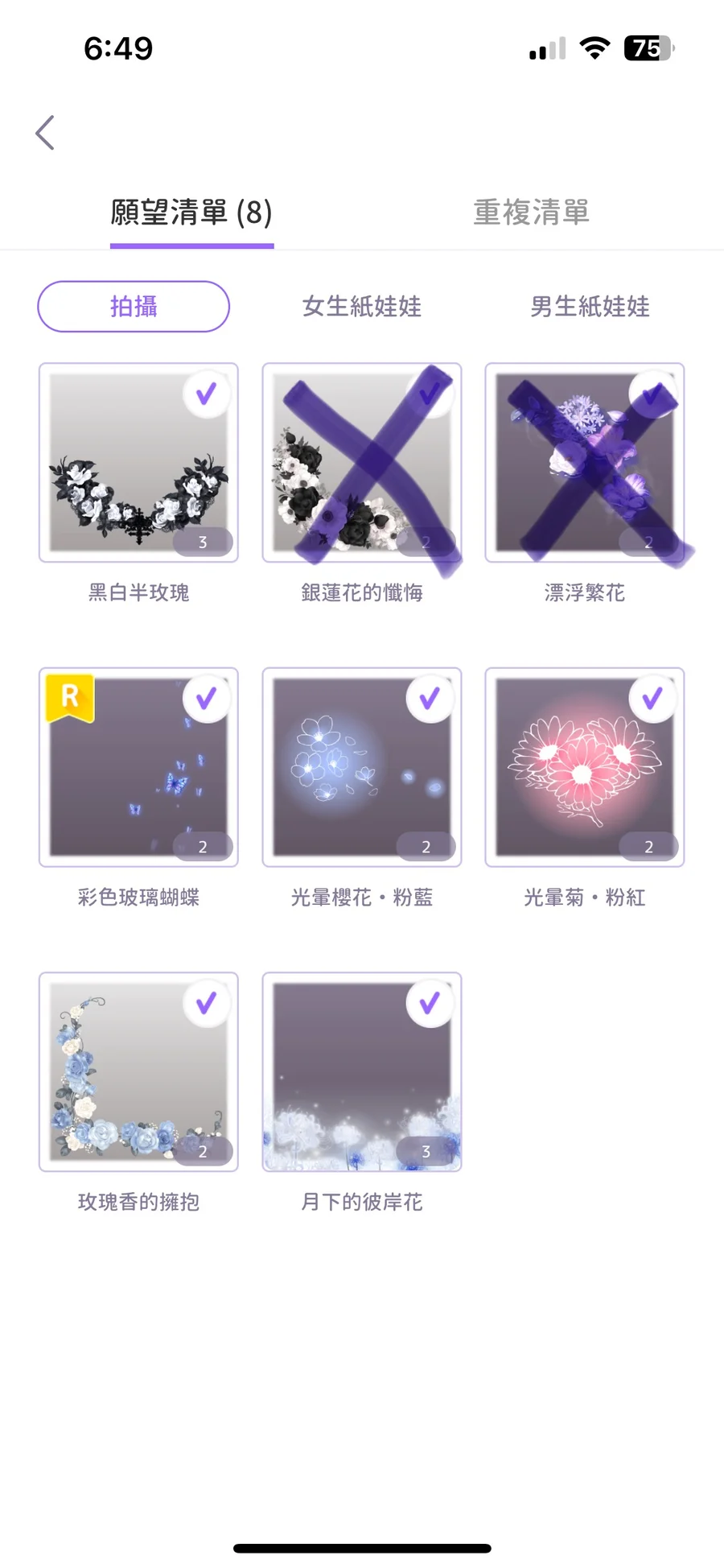Image resolution: width=724 pixels, height=1568 pixels.
Task: Go back using the top-left arrow
Action: click(x=45, y=133)
